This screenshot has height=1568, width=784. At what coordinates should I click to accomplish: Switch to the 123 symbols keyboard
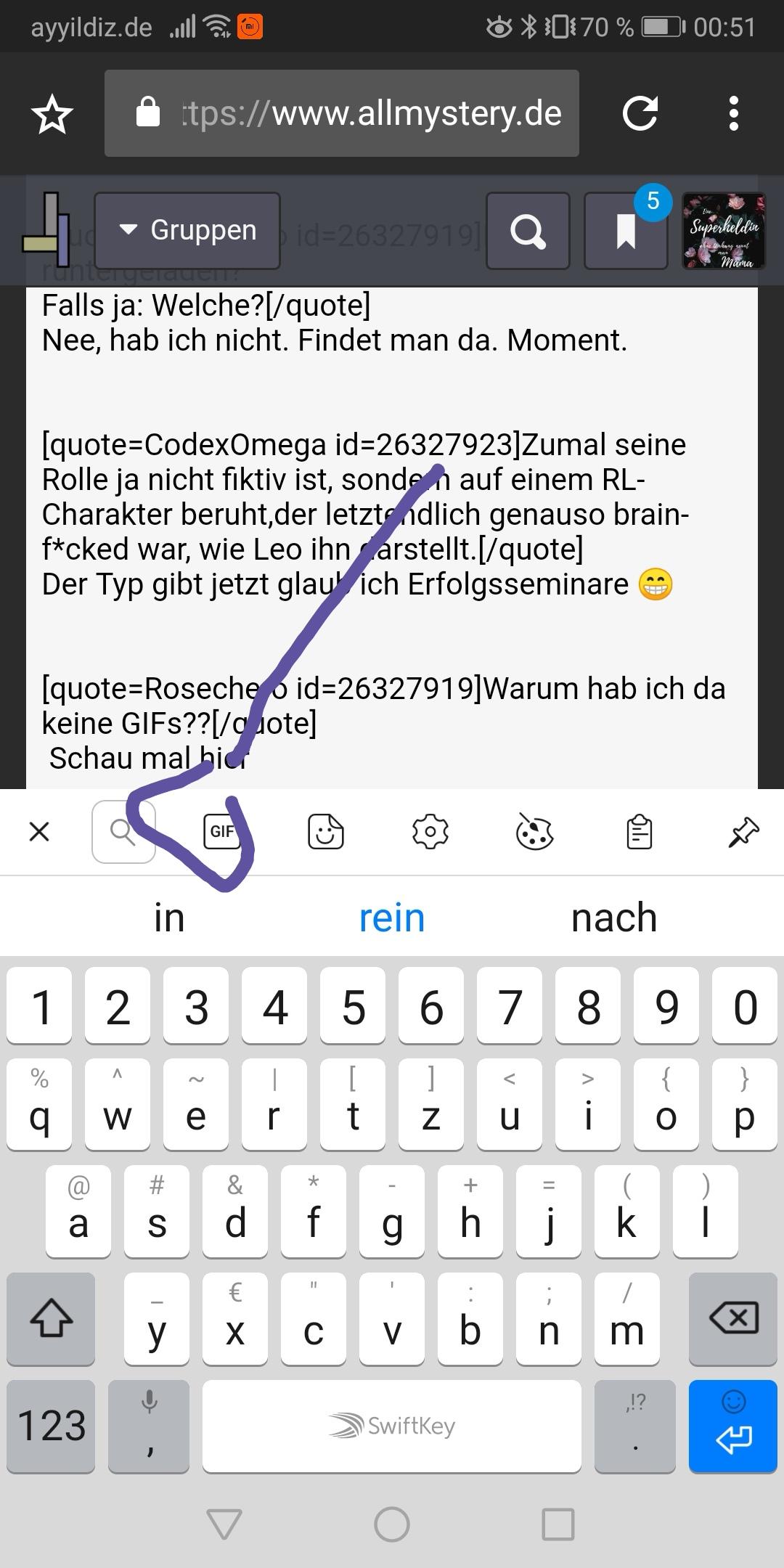51,1426
